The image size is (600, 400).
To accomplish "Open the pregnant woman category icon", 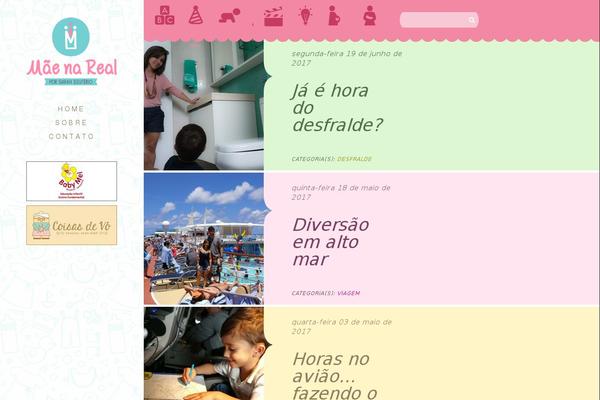I will (334, 16).
